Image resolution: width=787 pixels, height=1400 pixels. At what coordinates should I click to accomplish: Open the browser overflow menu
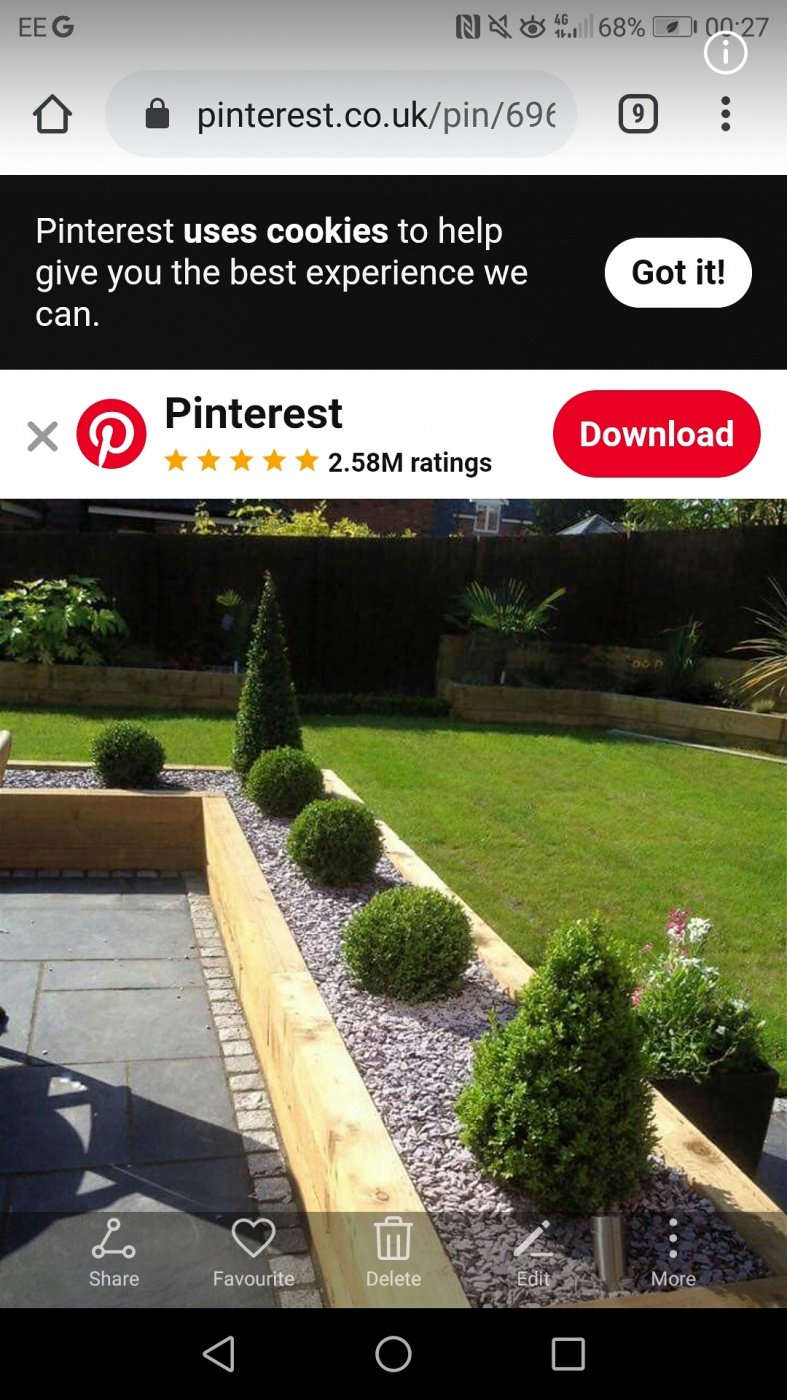pyautogui.click(x=726, y=114)
